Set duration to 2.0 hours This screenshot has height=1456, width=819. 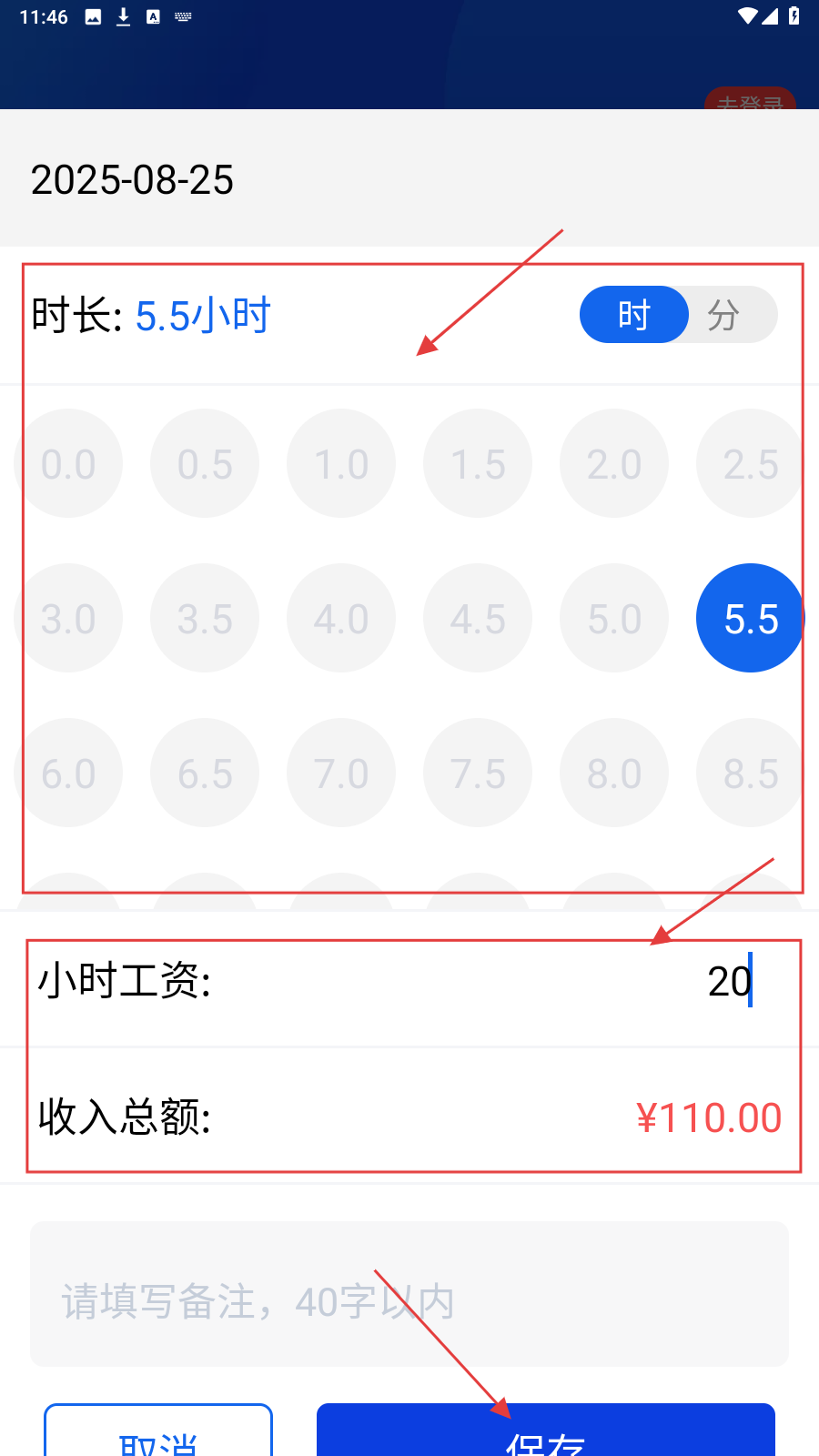[614, 463]
